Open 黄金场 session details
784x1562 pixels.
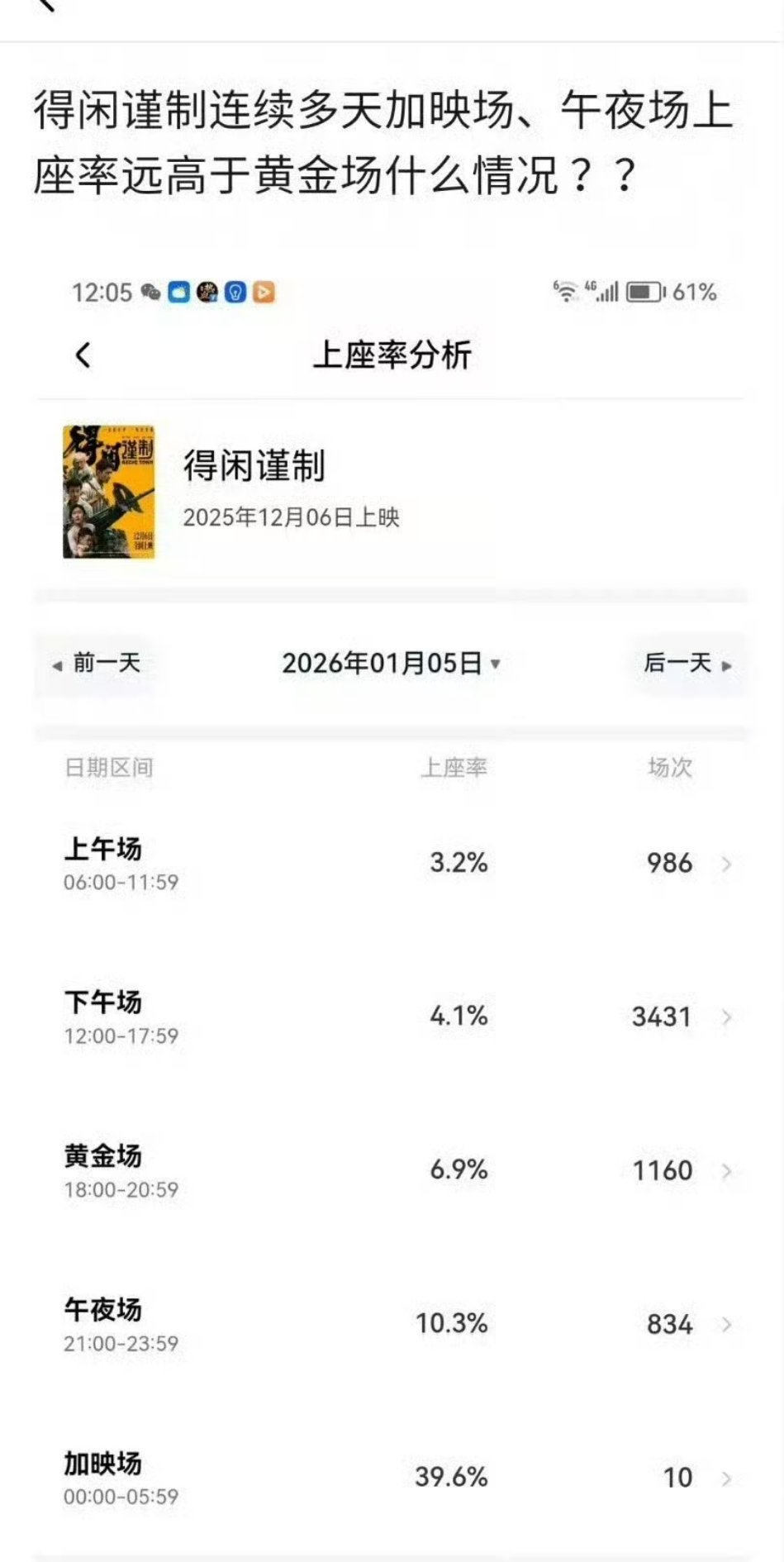pyautogui.click(x=725, y=1170)
